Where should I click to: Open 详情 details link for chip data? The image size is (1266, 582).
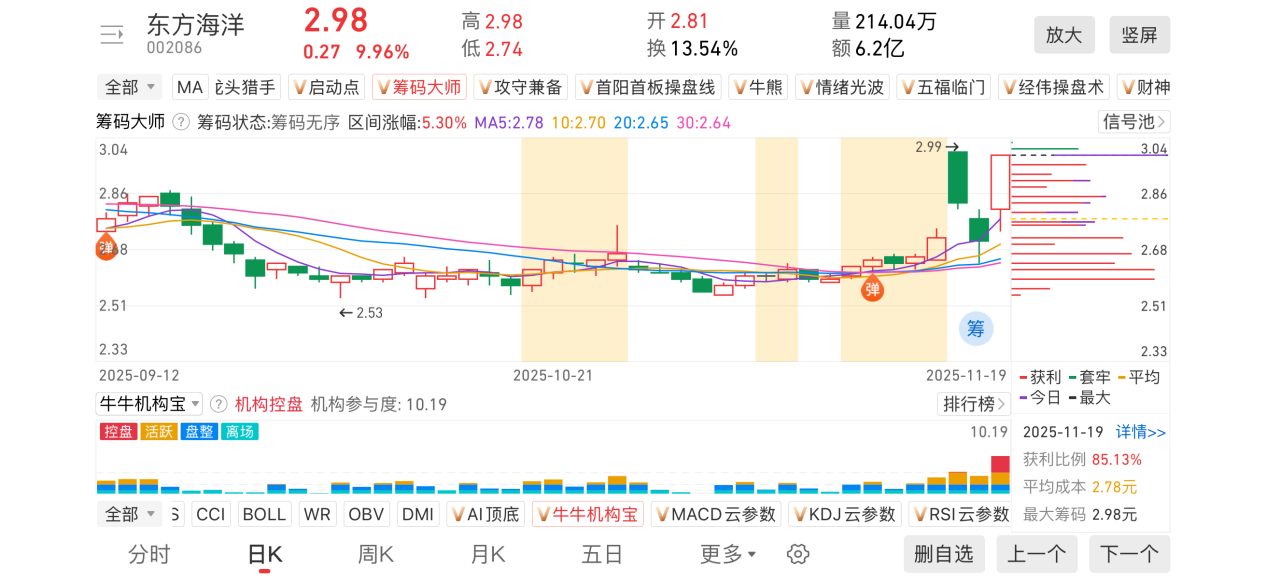pos(1141,432)
